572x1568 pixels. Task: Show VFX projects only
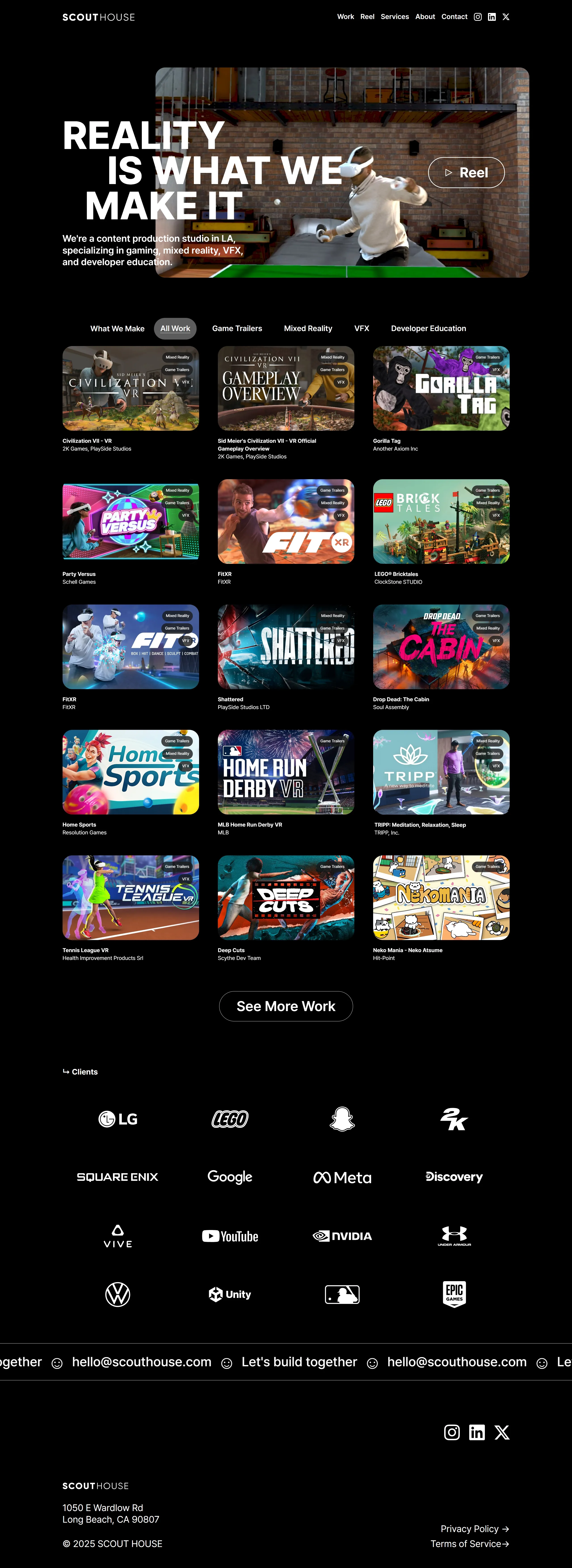[362, 329]
